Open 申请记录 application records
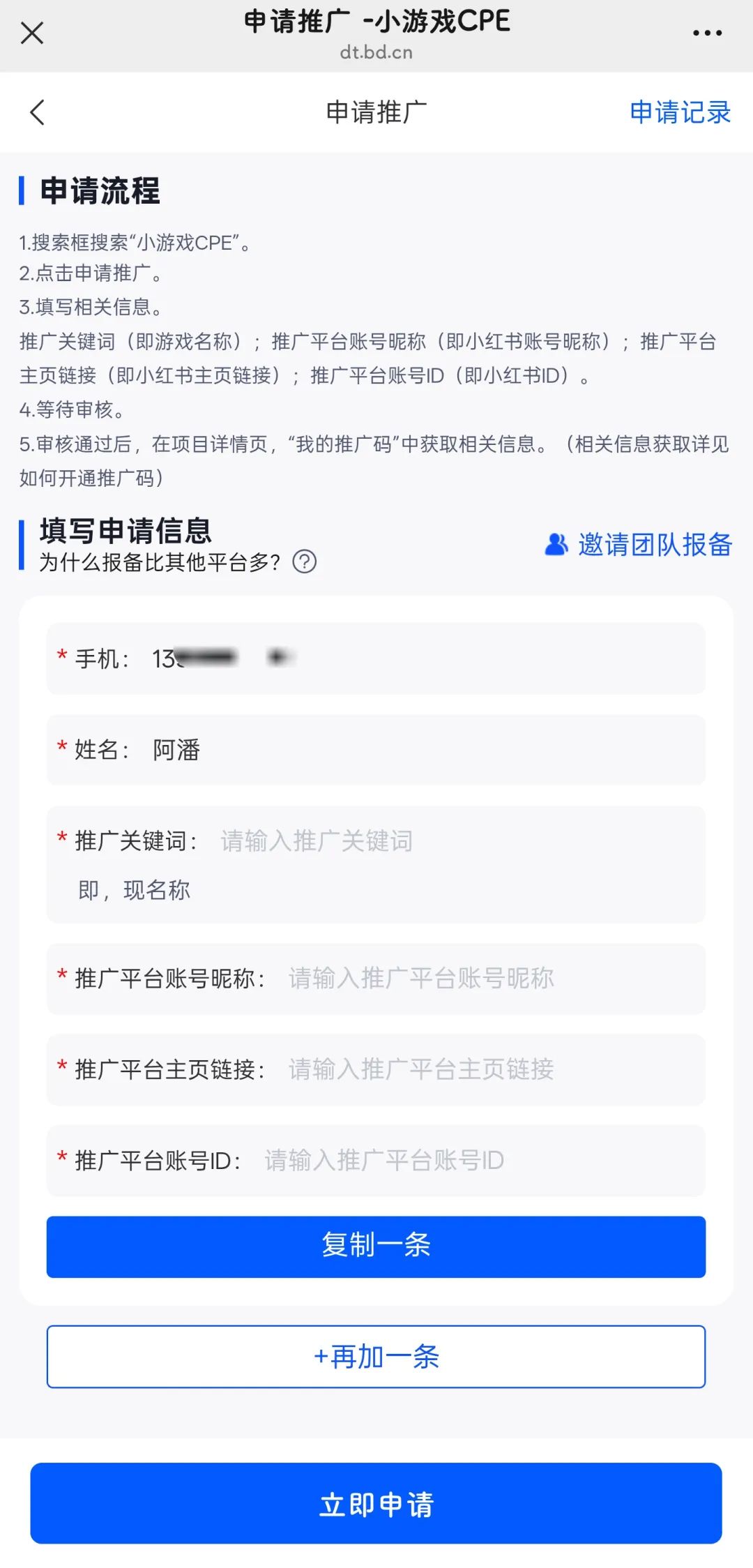 tap(680, 112)
